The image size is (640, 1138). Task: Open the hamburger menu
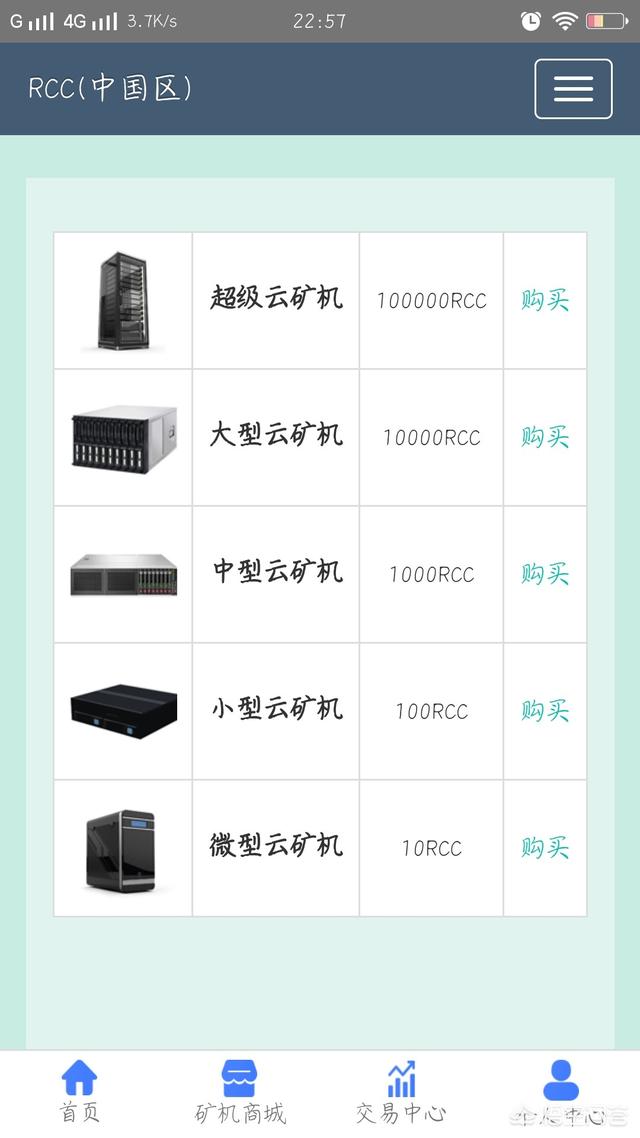click(573, 89)
